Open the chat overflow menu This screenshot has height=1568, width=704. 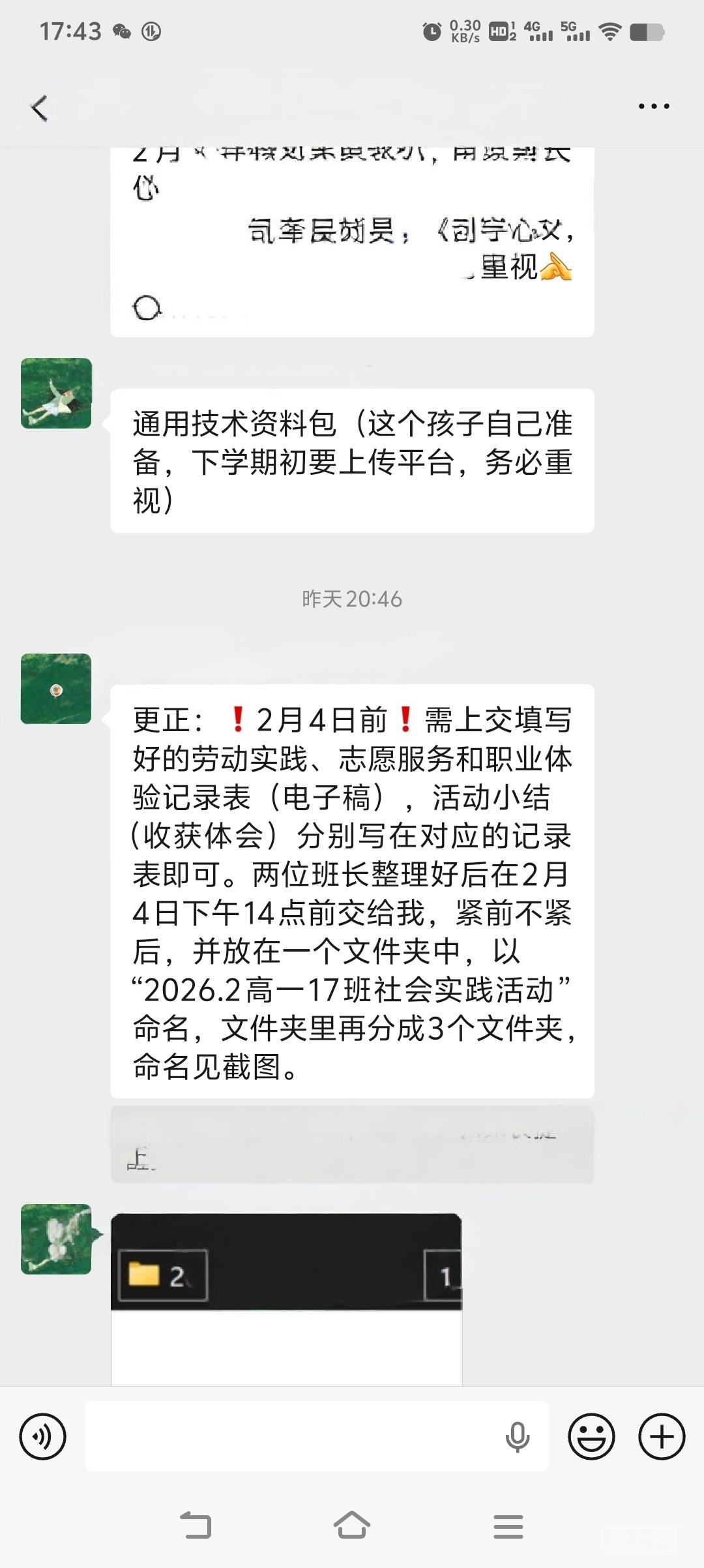tap(654, 106)
